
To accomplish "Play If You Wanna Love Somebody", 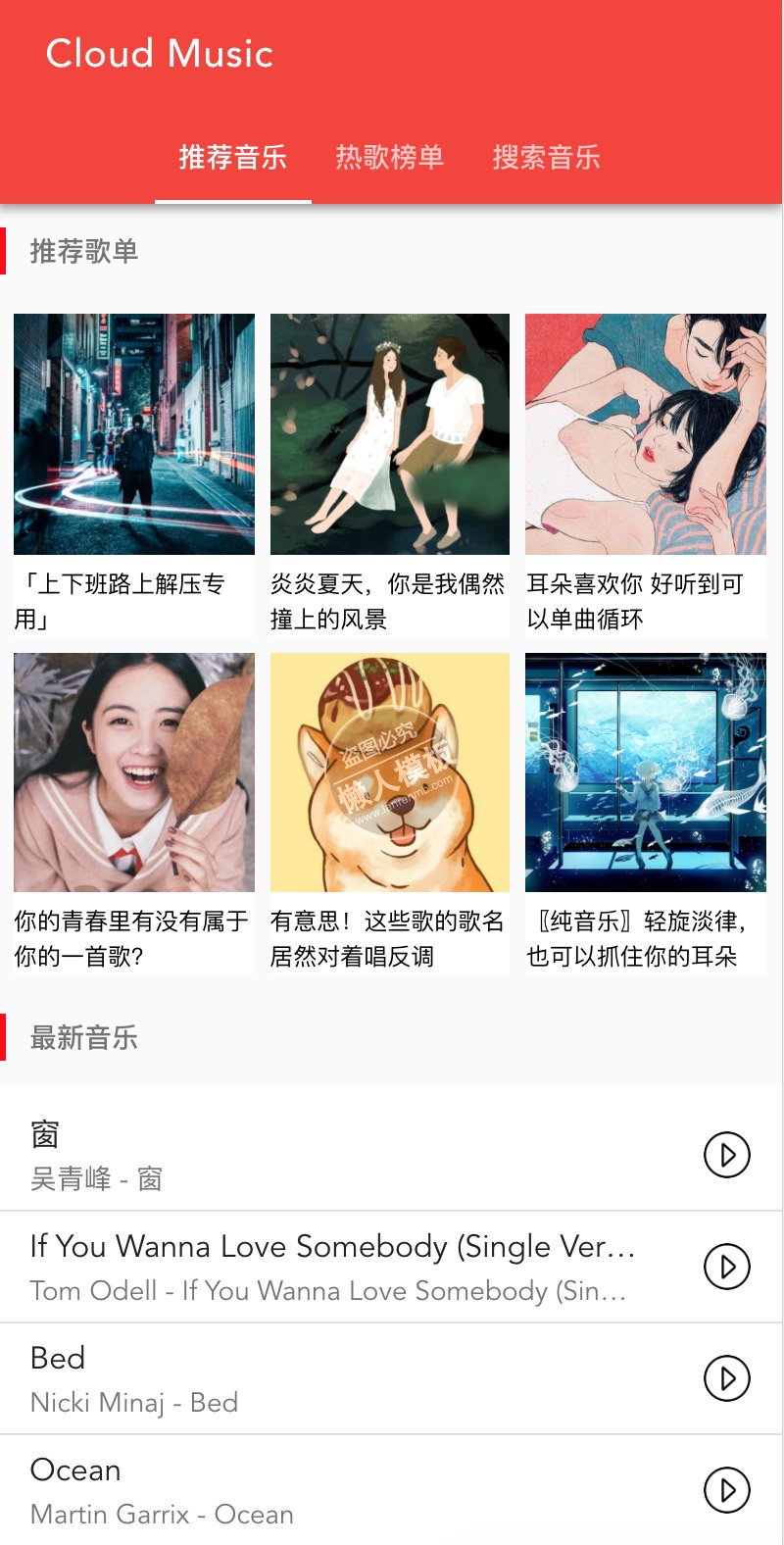I will 727,1267.
